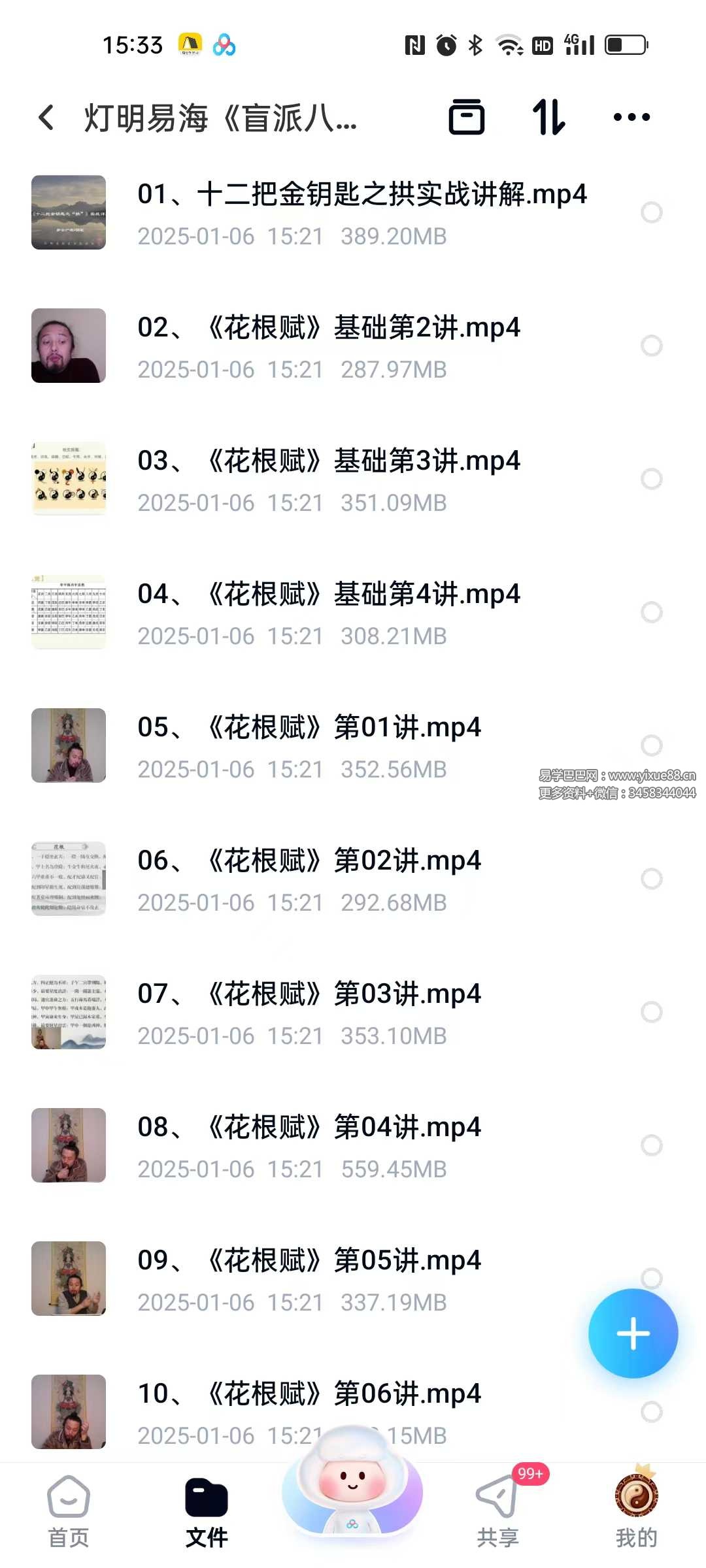Open the sort order options
This screenshot has height=1568, width=706.
click(548, 118)
